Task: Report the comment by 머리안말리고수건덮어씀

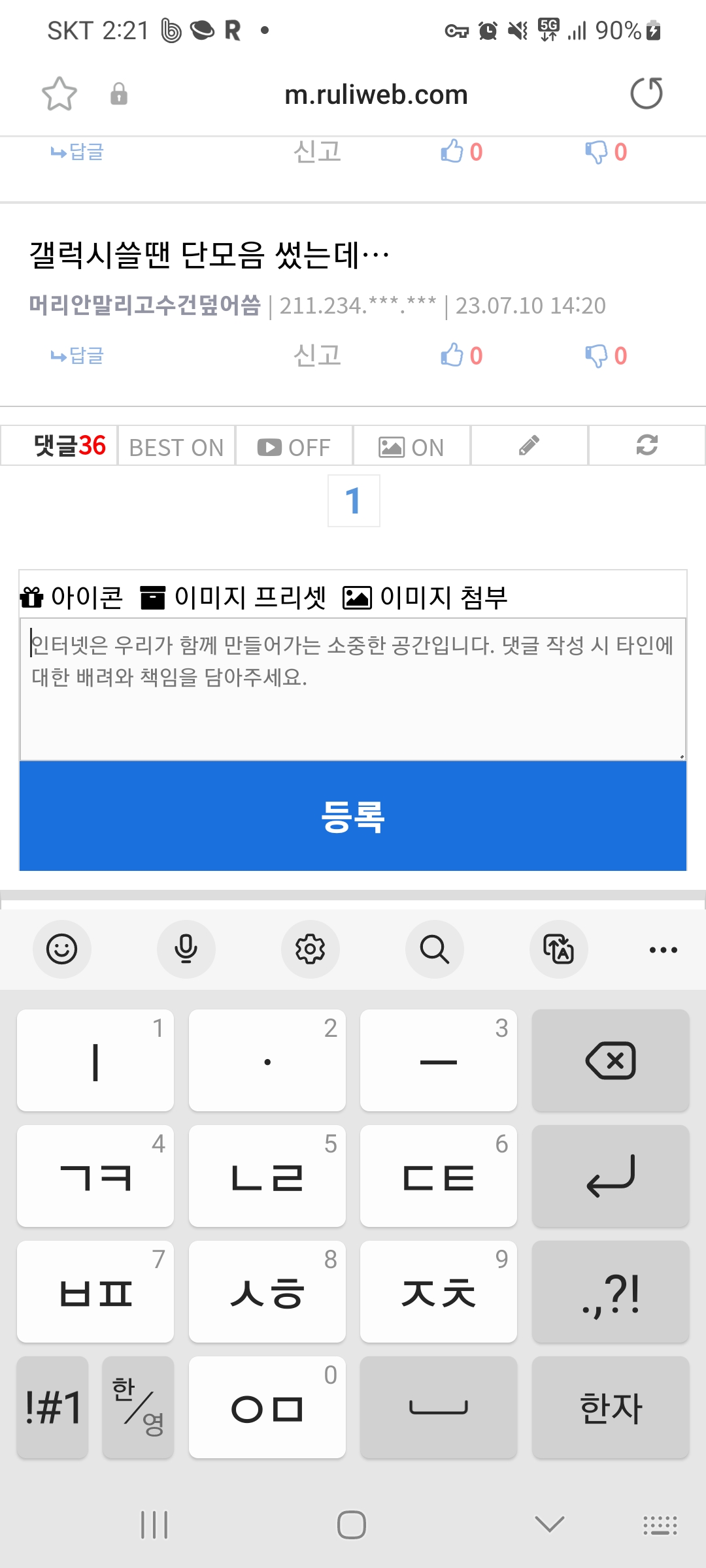Action: (317, 356)
